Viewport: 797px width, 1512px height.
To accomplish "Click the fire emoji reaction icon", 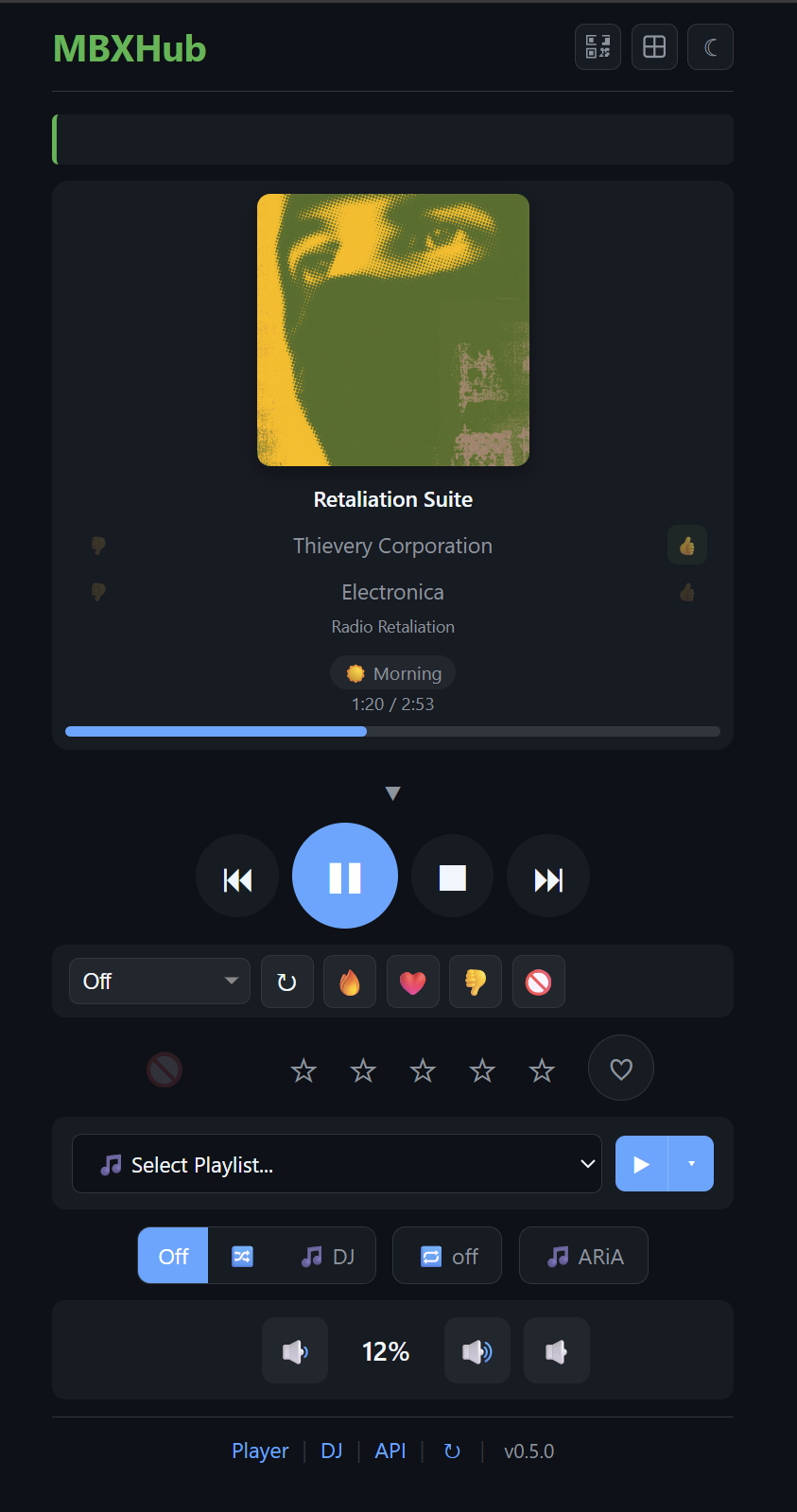I will point(349,982).
